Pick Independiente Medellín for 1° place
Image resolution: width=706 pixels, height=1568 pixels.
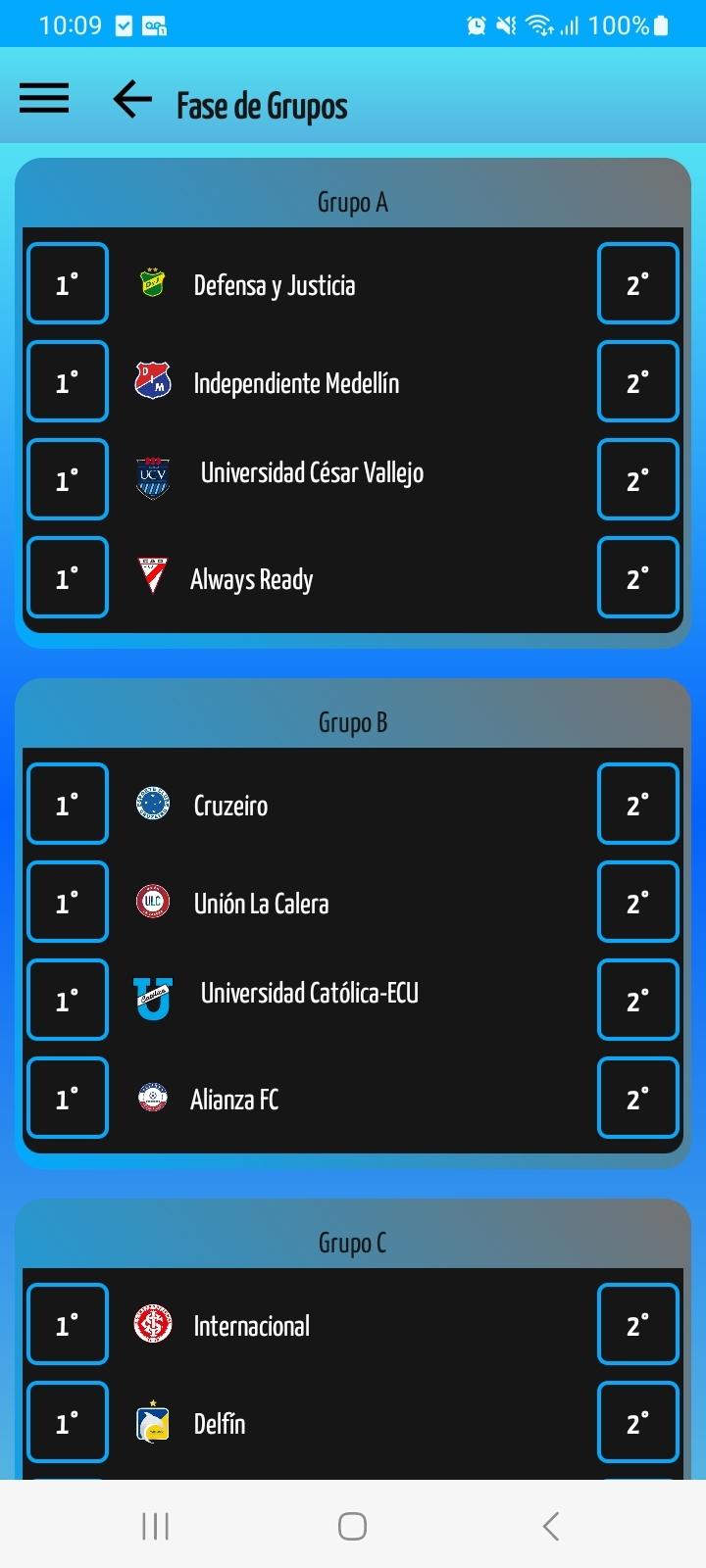[68, 381]
